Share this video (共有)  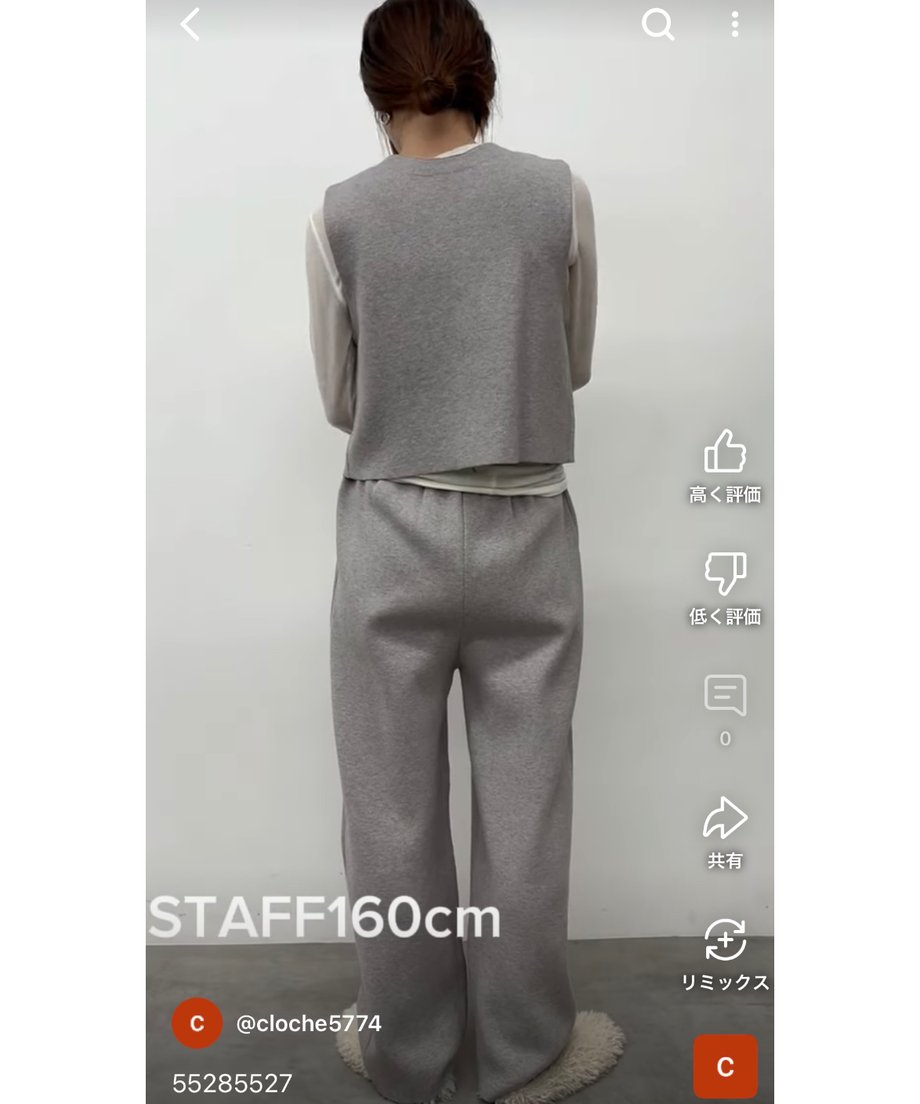click(x=725, y=819)
